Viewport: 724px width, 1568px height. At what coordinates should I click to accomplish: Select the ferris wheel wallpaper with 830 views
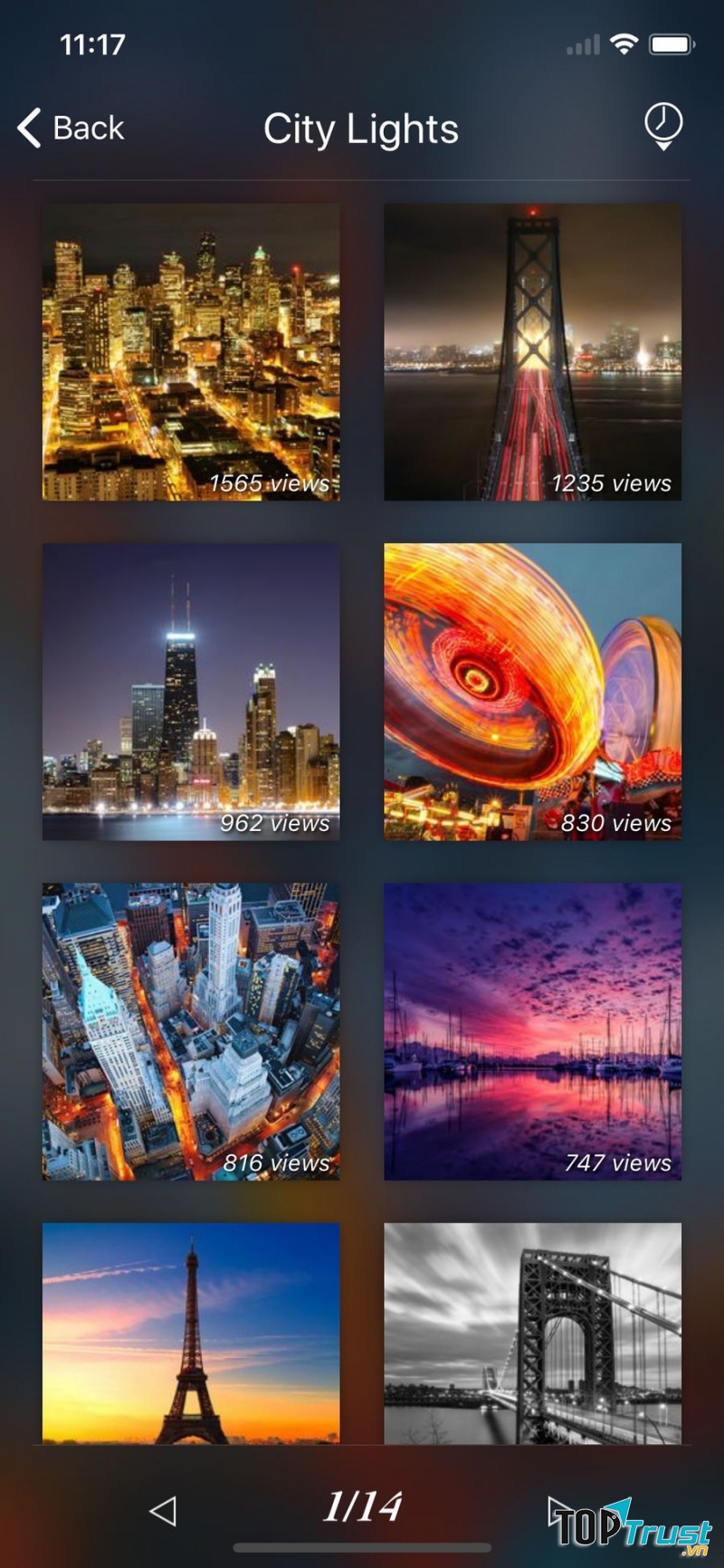coord(532,692)
